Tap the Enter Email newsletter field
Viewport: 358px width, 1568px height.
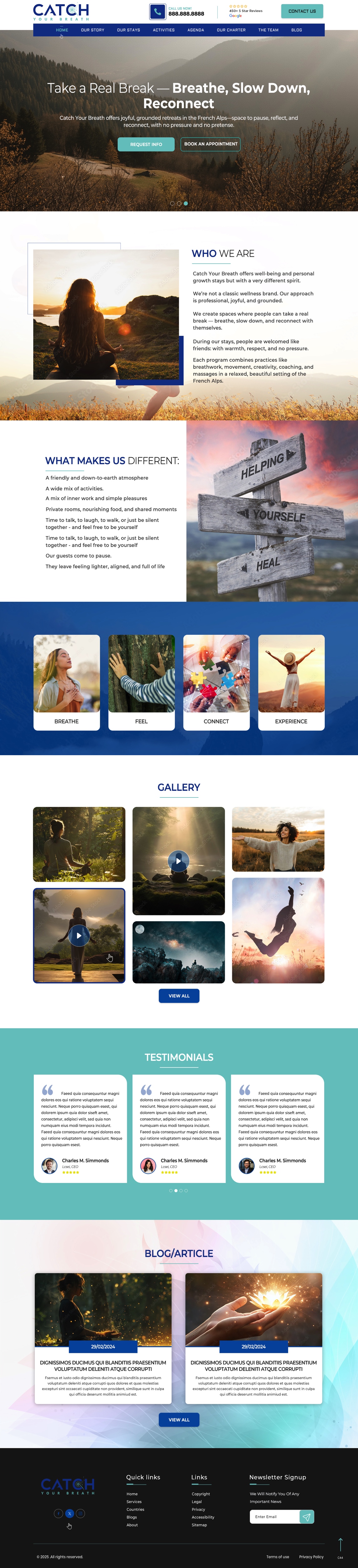click(x=275, y=1516)
